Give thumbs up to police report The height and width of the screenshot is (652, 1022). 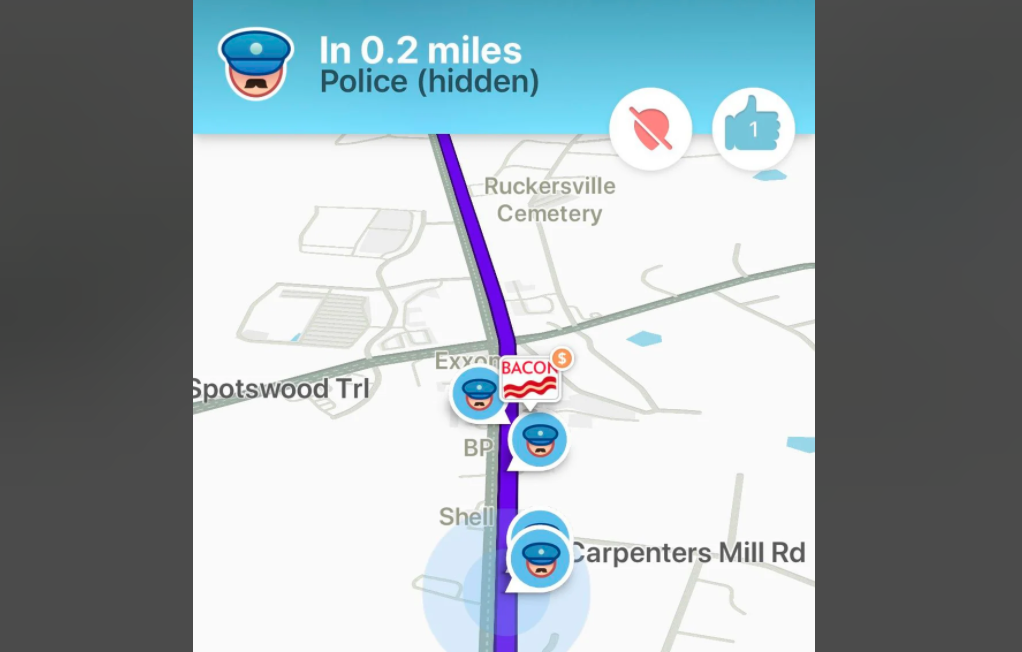tap(753, 129)
